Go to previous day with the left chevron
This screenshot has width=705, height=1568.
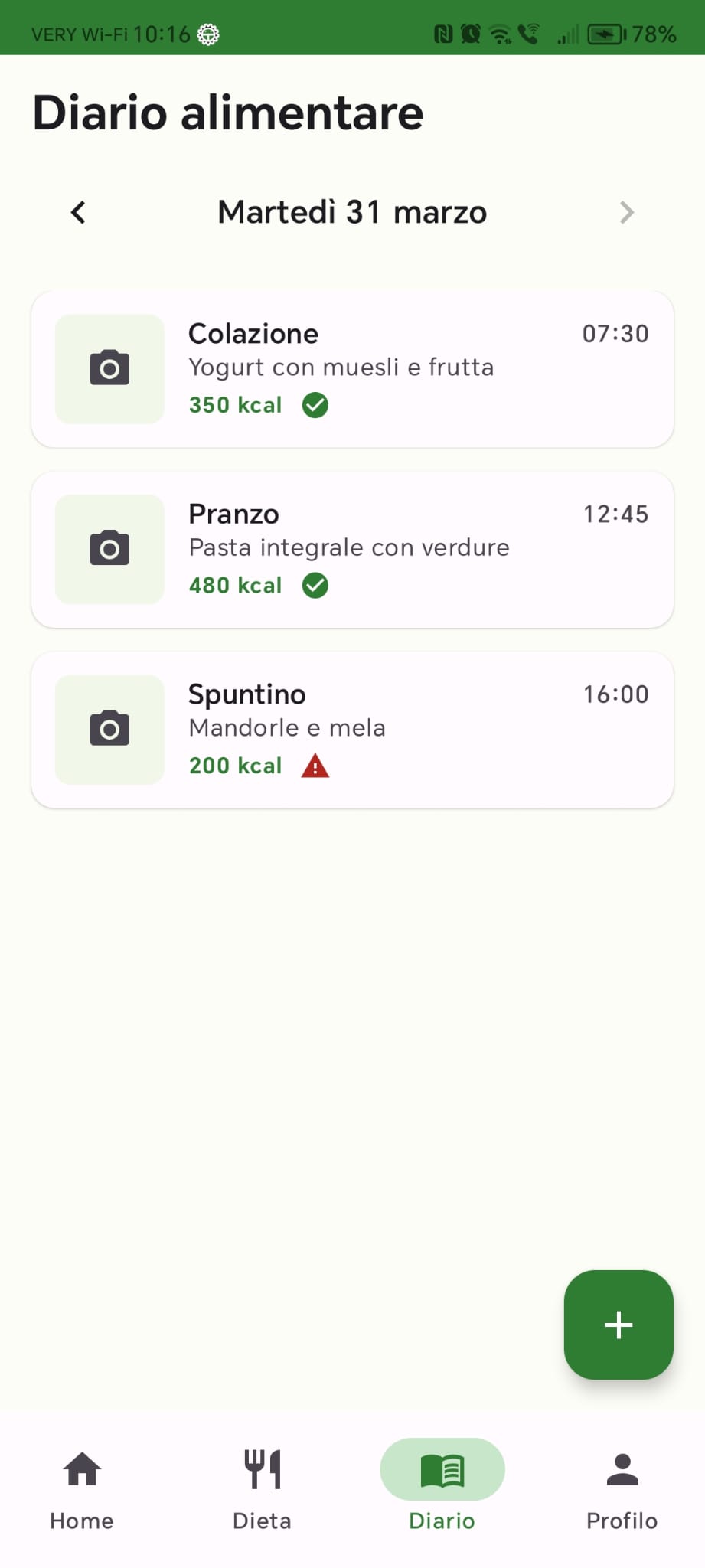tap(77, 212)
